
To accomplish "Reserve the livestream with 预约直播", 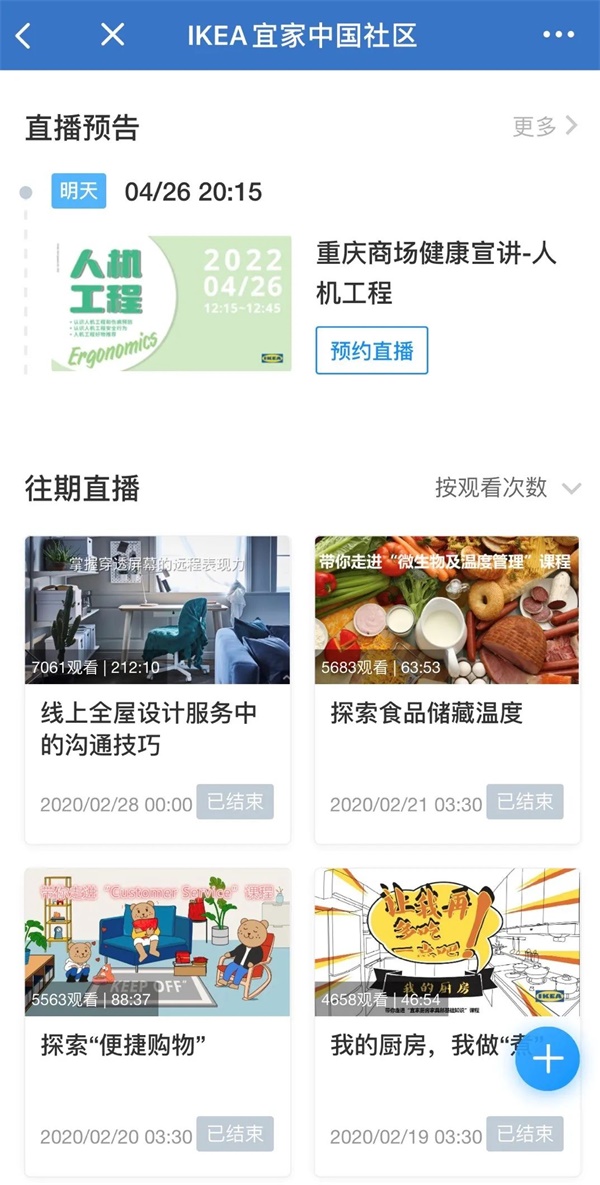I will click(x=371, y=351).
